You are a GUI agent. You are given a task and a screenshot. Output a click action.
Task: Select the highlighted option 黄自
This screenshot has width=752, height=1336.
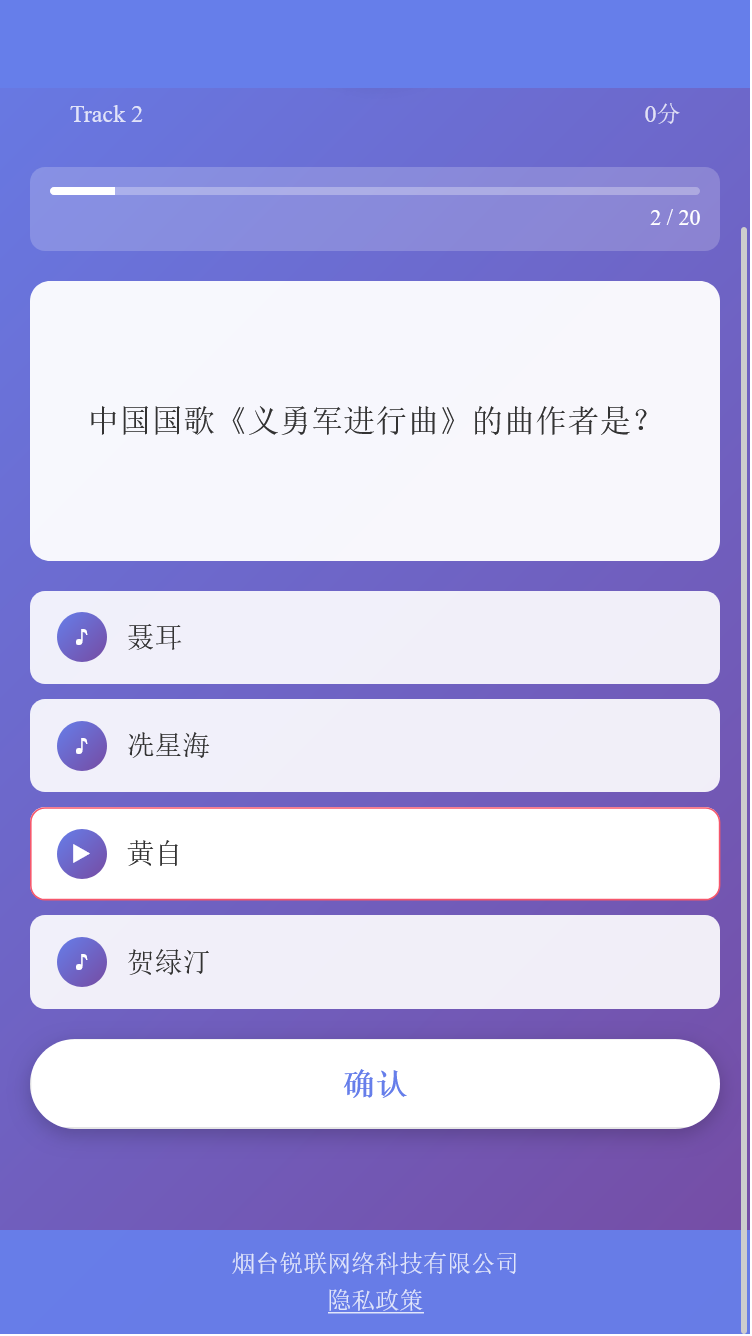tap(375, 853)
